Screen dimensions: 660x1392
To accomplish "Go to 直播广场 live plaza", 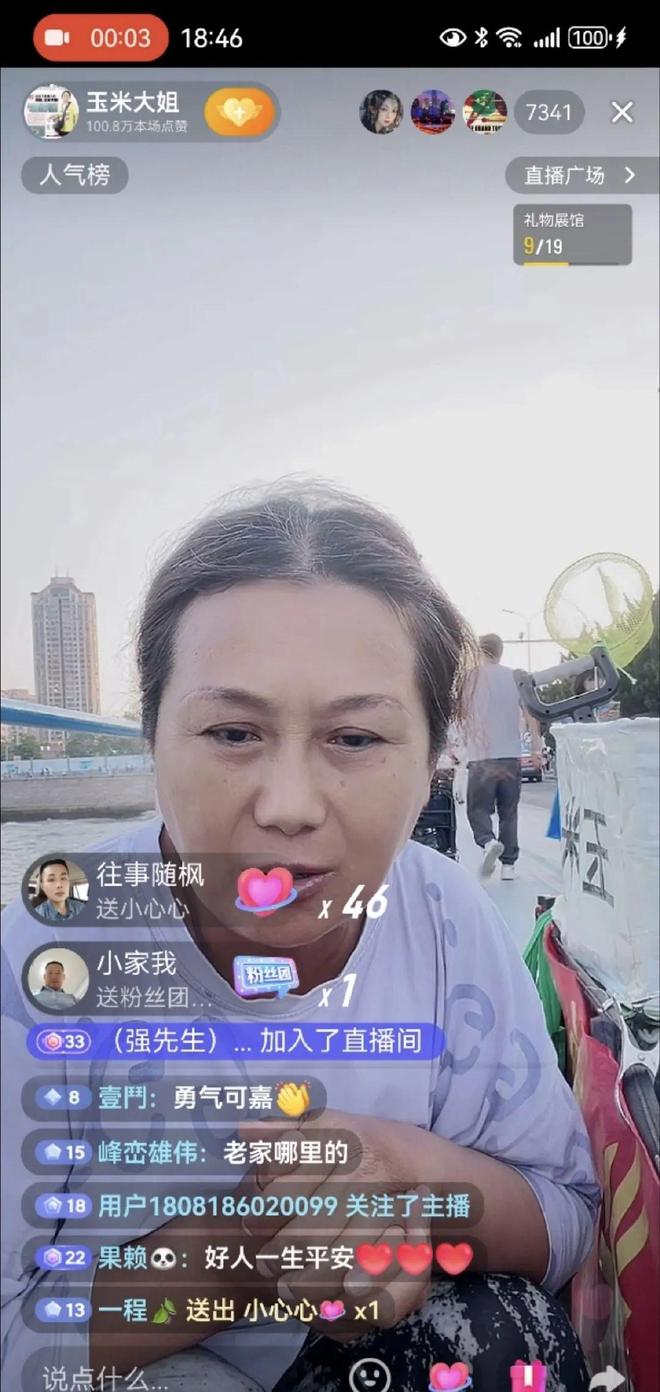I will click(x=581, y=175).
